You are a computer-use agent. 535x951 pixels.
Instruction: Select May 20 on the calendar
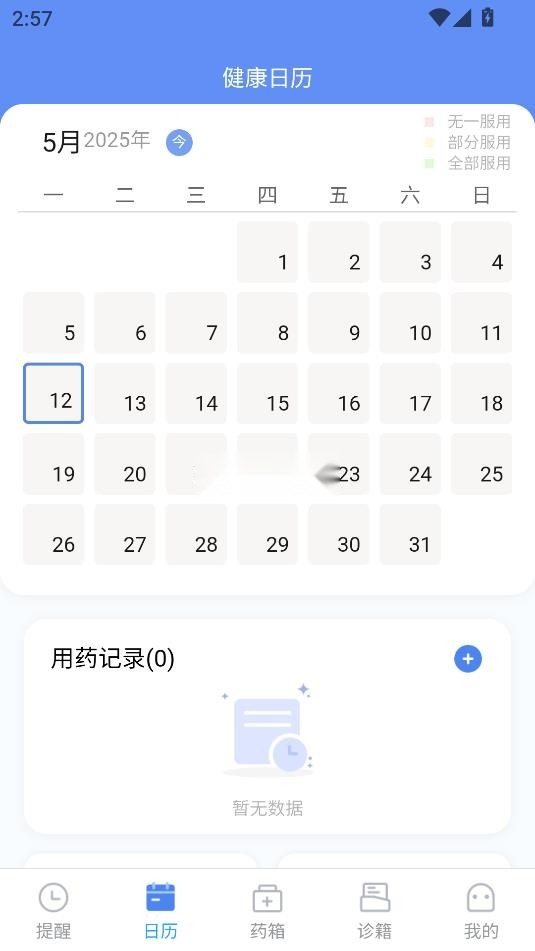[125, 464]
